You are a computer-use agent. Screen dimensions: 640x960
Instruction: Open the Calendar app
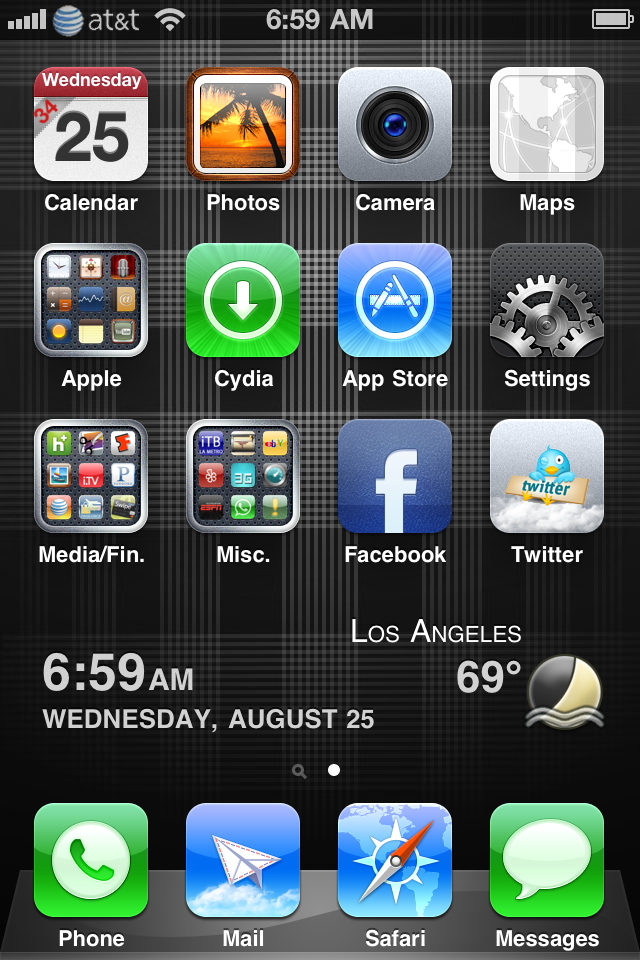(91, 124)
